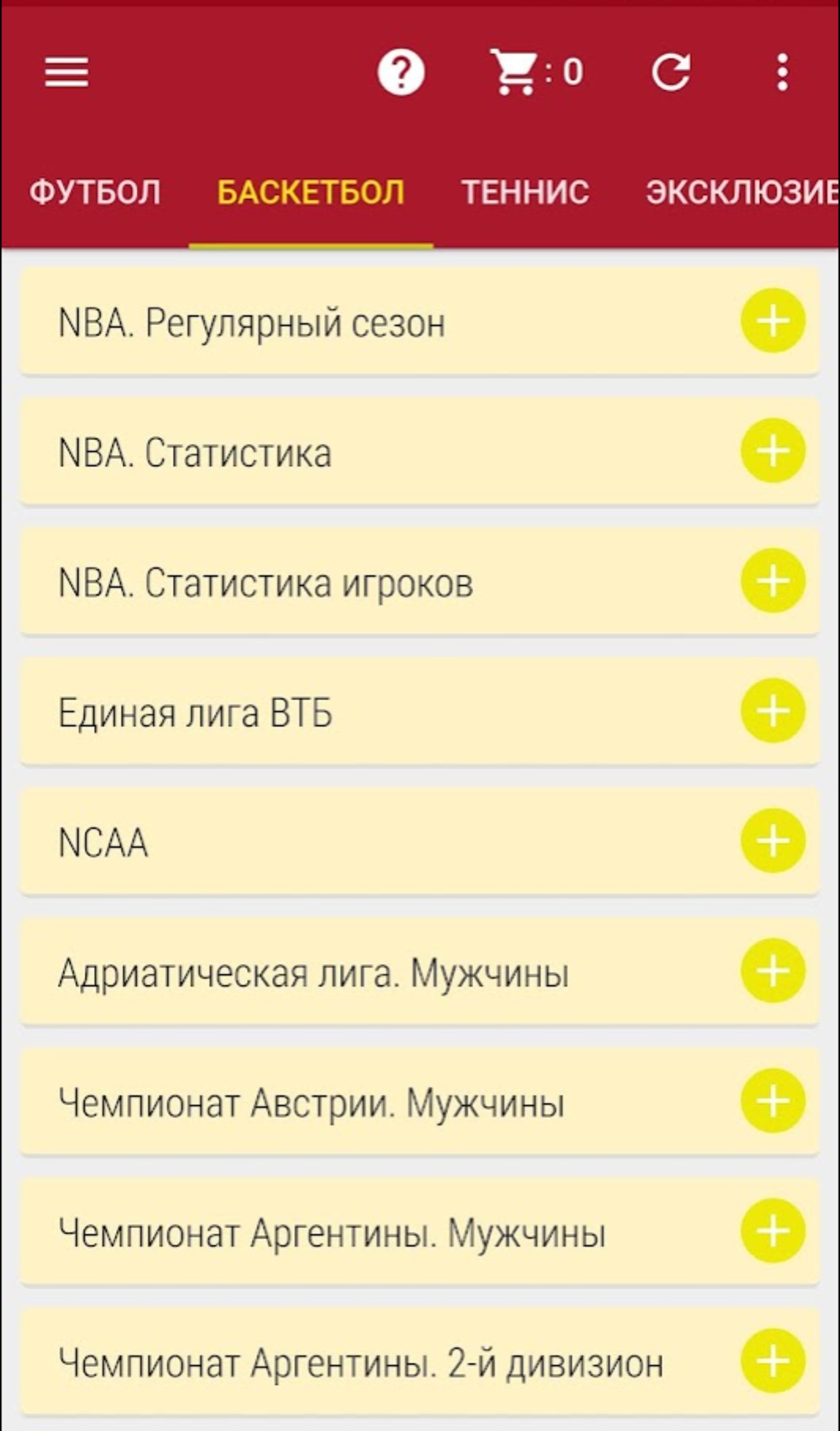Open the NCAA row
This screenshot has width=840, height=1431.
click(420, 841)
